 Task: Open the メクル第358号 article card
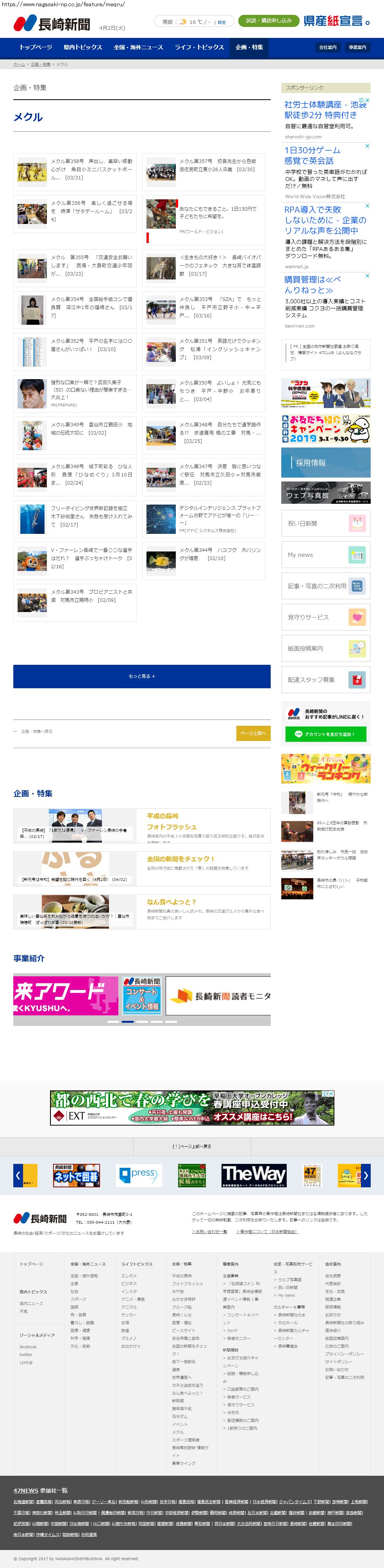pyautogui.click(x=75, y=170)
